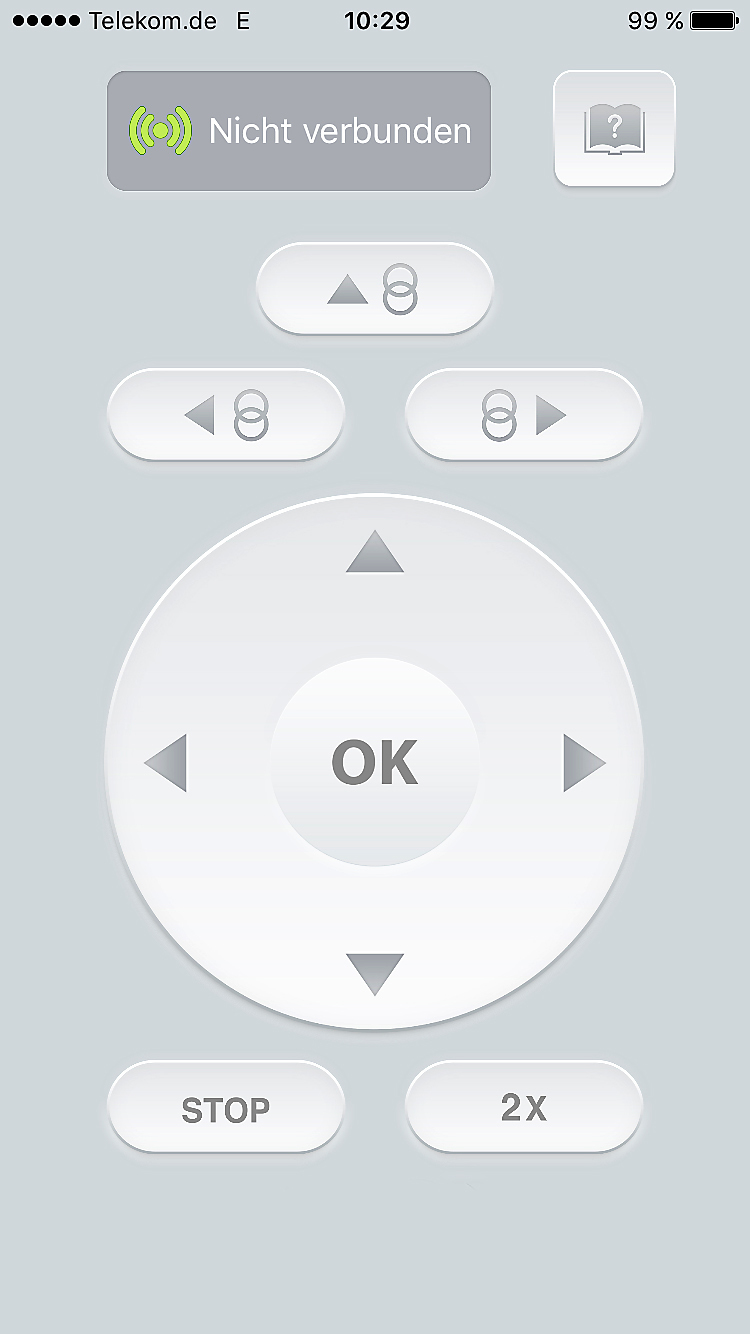This screenshot has height=1334, width=750.
Task: Open the help manual book icon
Action: tap(614, 129)
